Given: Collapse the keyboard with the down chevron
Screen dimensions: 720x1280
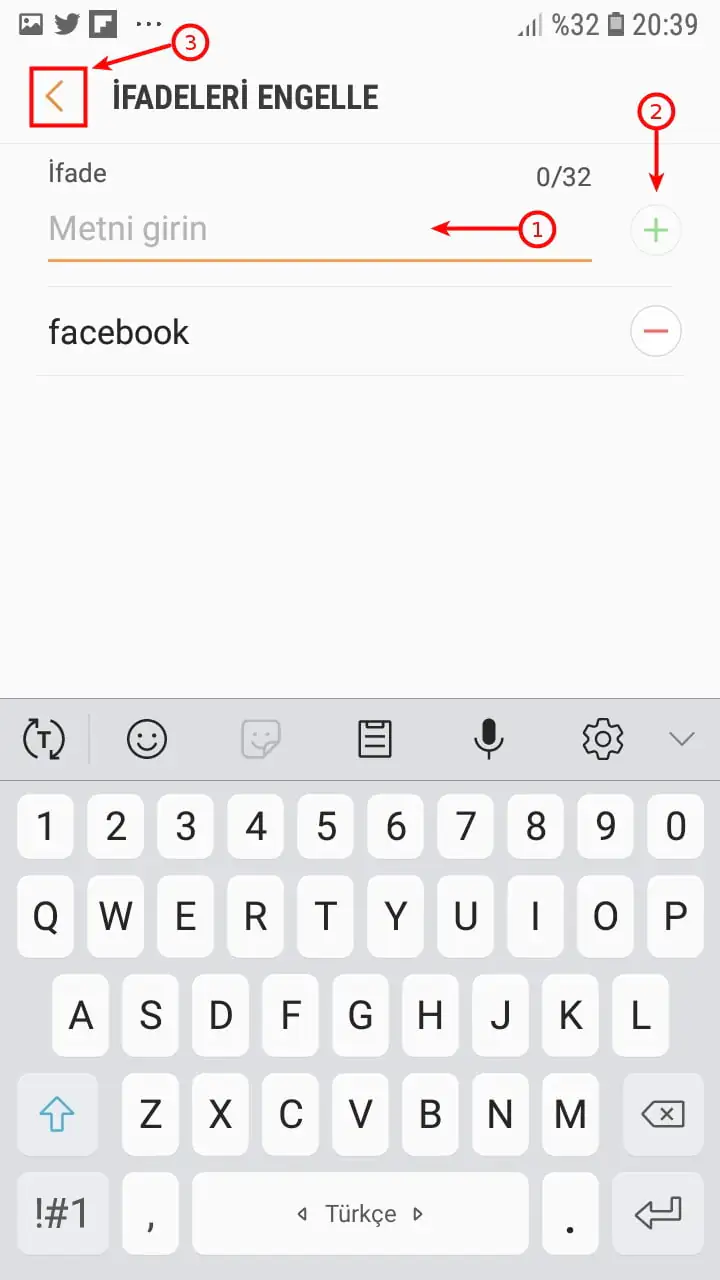Looking at the screenshot, I should click(x=682, y=739).
